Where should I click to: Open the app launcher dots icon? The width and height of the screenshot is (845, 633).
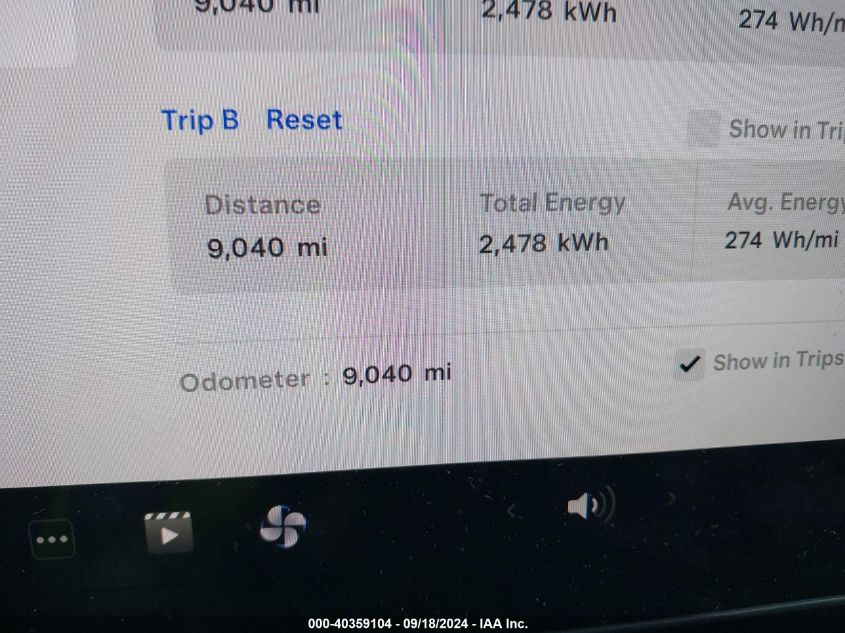click(x=51, y=541)
